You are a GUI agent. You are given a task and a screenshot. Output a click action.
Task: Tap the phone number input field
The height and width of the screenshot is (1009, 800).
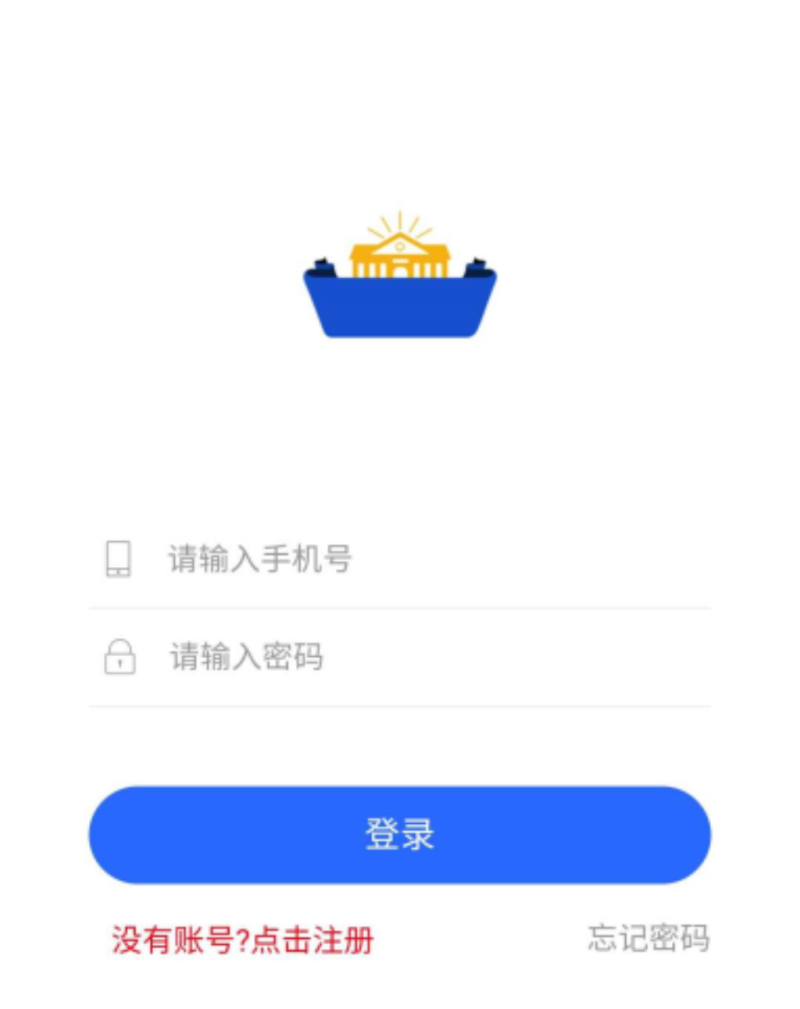click(400, 559)
